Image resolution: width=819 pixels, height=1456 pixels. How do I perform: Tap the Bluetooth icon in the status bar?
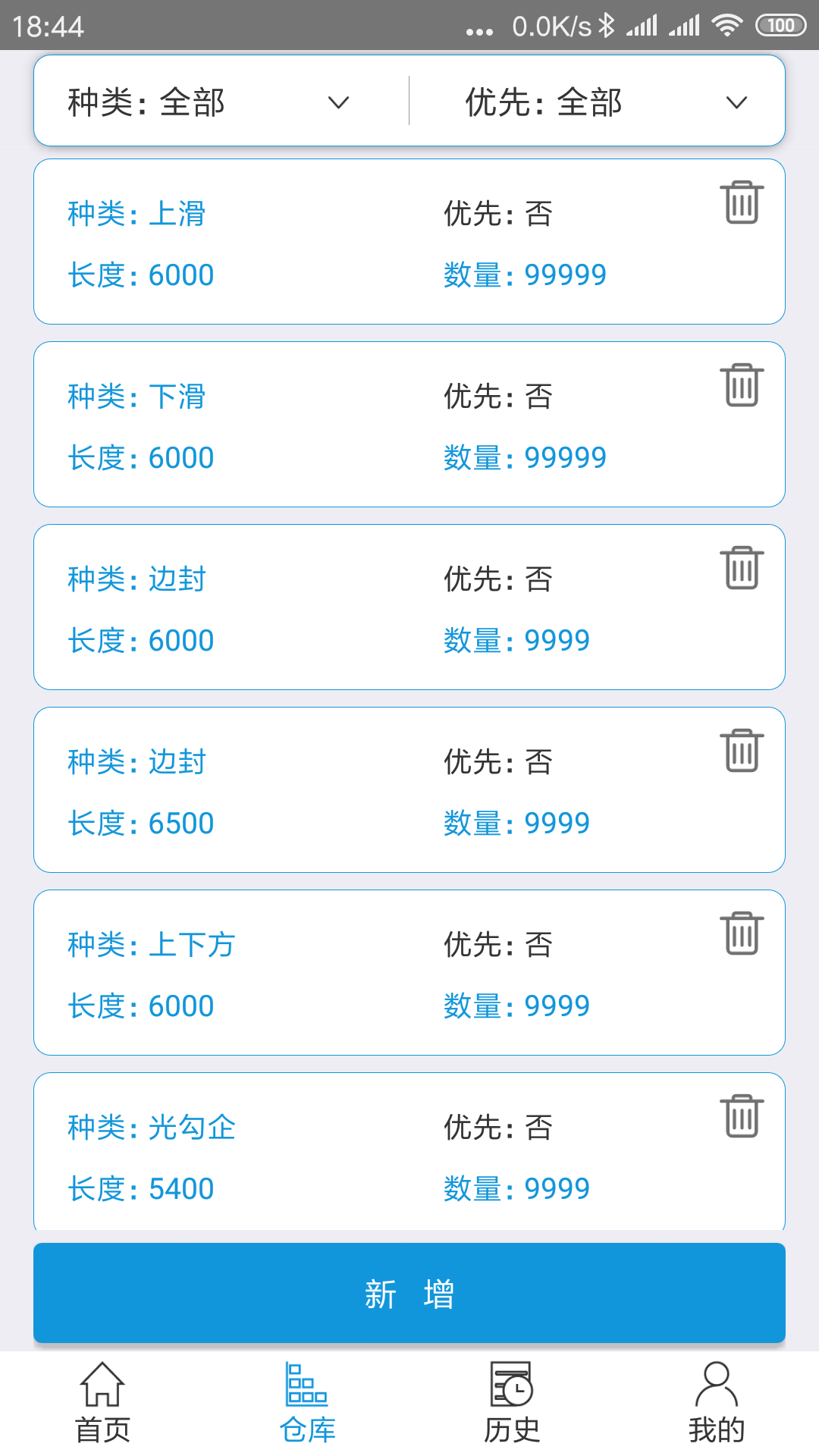coord(606,24)
